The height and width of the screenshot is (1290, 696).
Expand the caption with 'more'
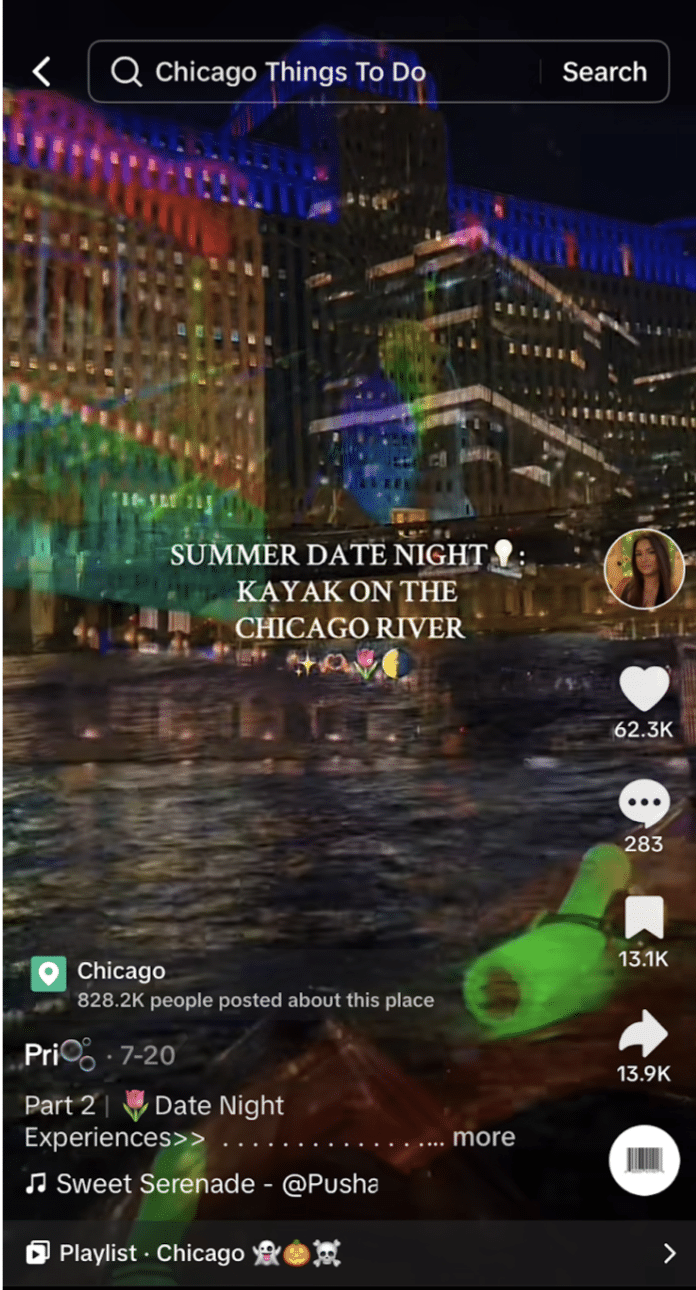pyautogui.click(x=484, y=1137)
